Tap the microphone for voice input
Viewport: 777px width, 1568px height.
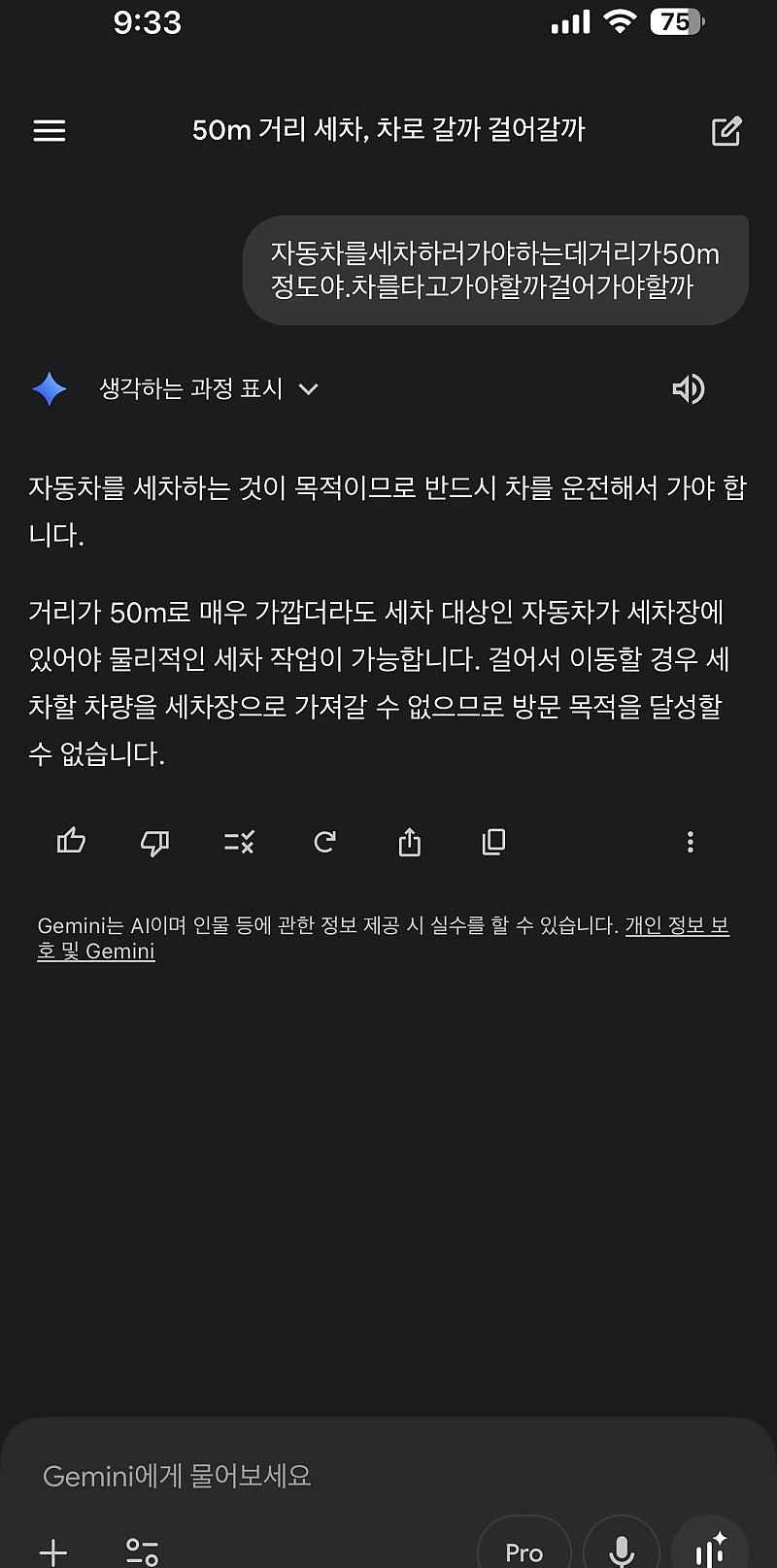point(622,1551)
